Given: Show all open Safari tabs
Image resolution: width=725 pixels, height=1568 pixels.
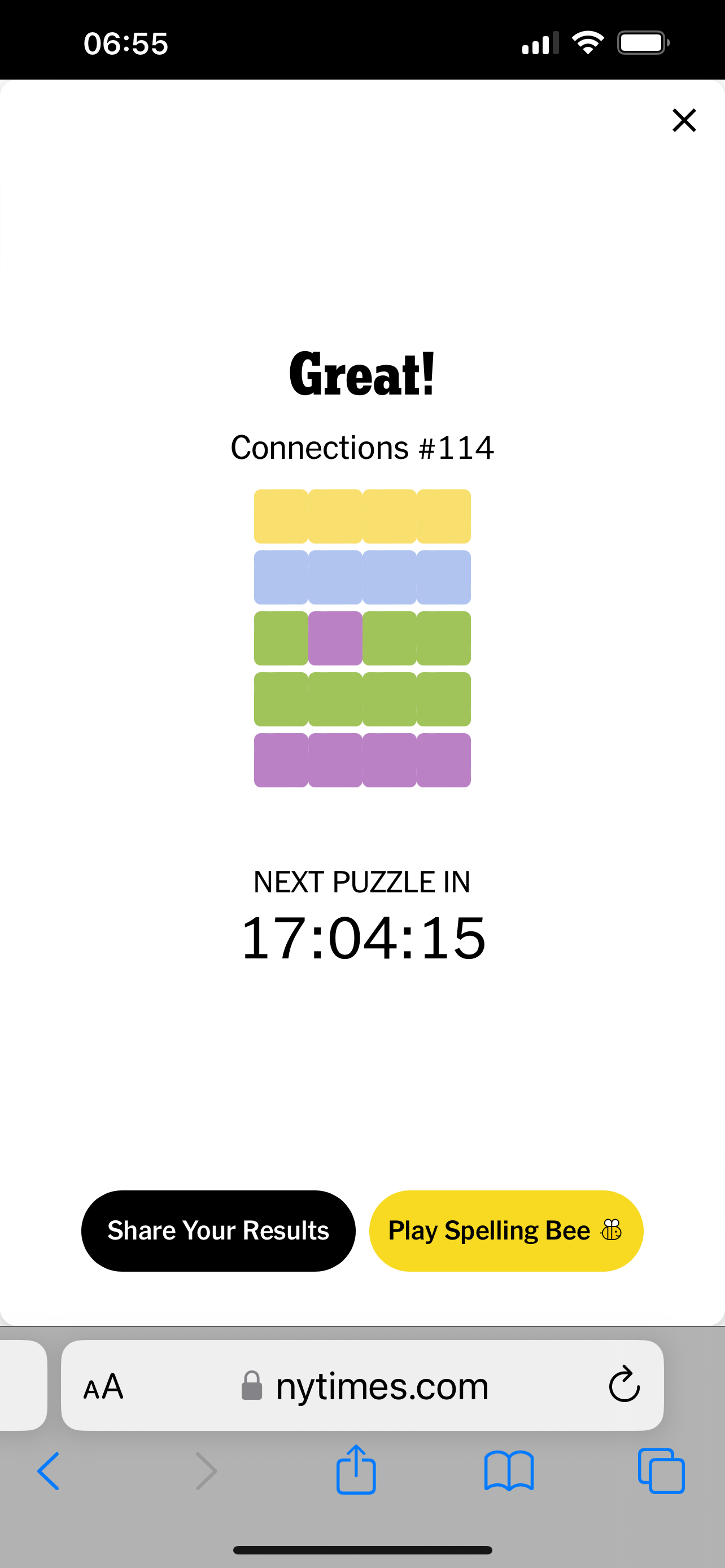Looking at the screenshot, I should tap(661, 1470).
